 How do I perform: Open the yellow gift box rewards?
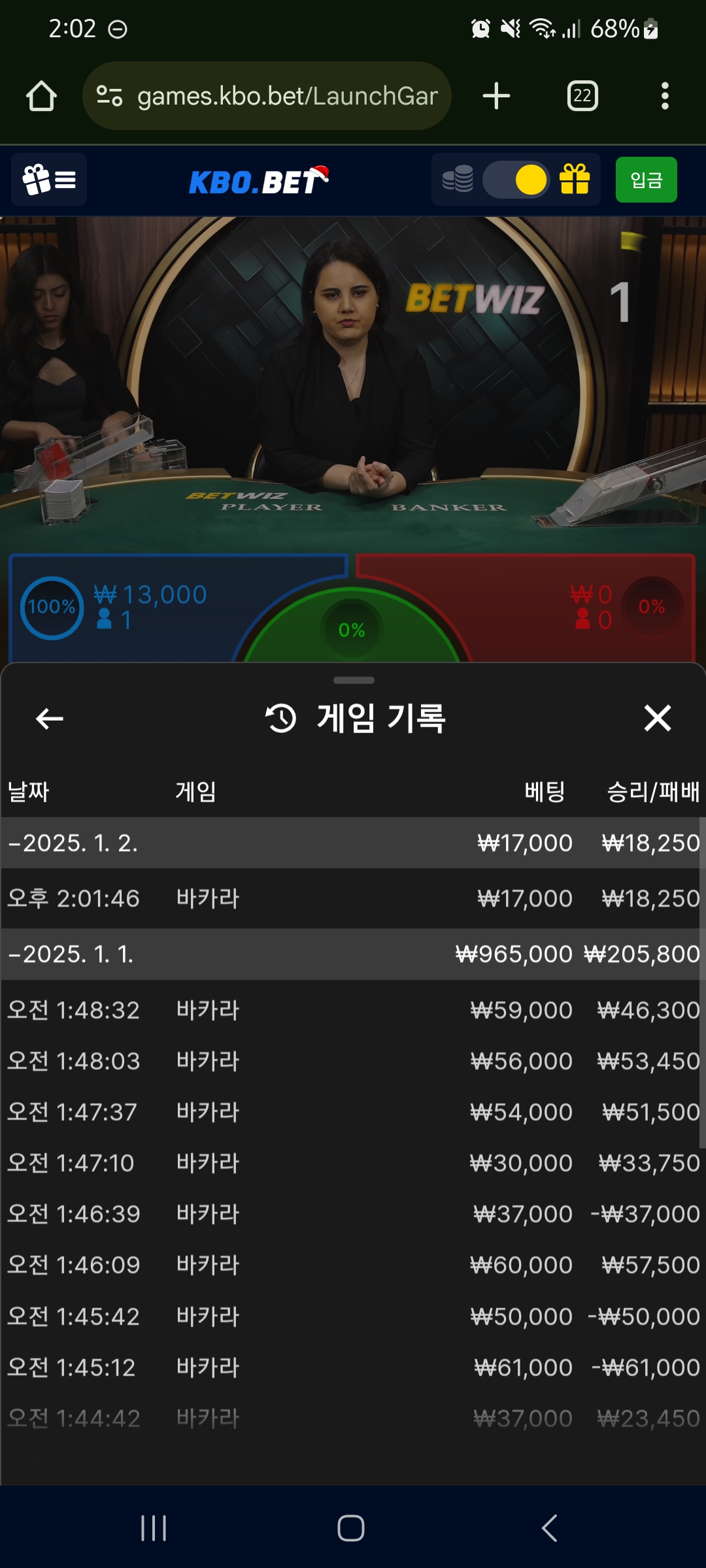(x=575, y=180)
